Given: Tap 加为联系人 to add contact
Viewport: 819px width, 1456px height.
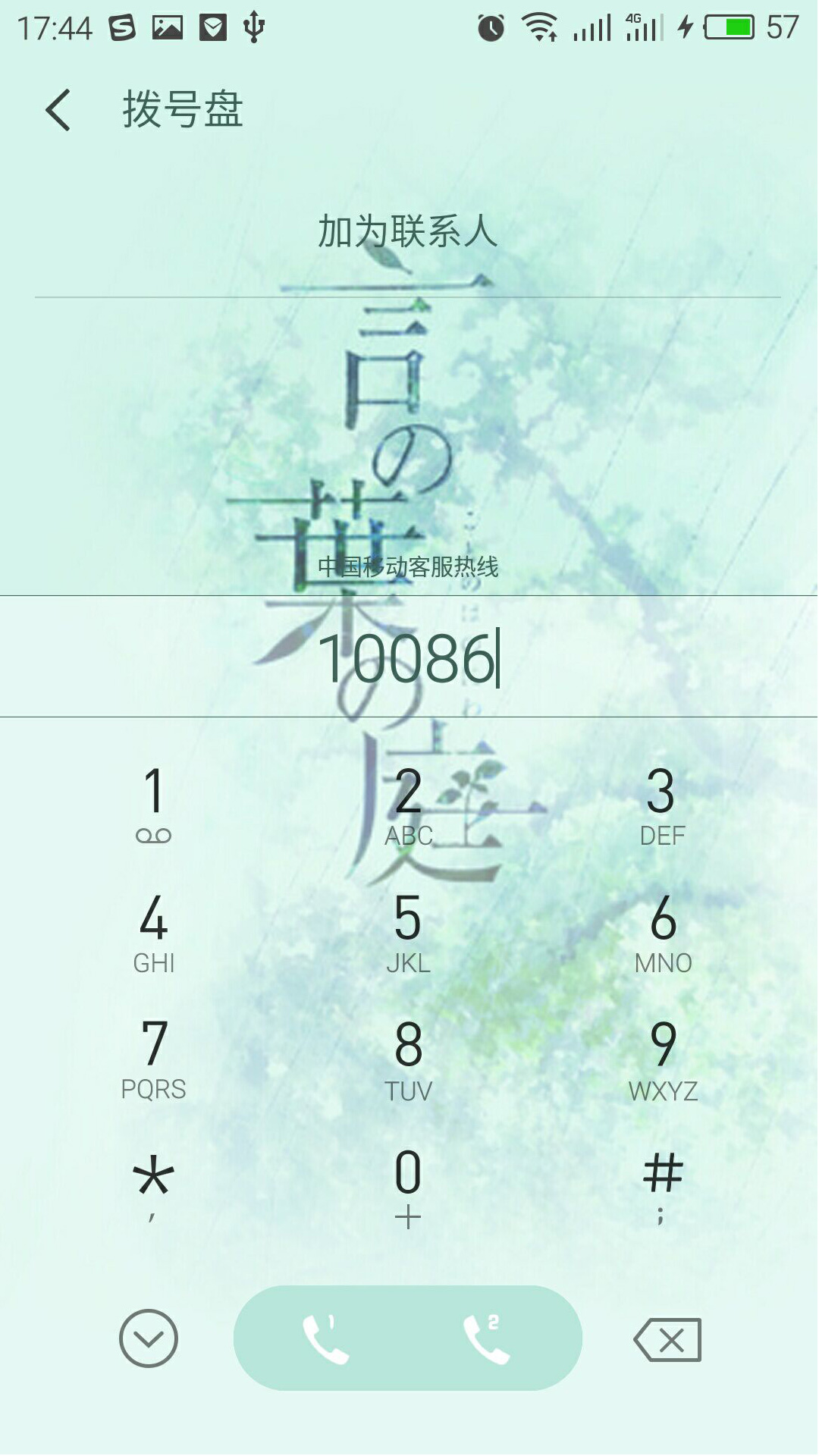Looking at the screenshot, I should tap(408, 231).
